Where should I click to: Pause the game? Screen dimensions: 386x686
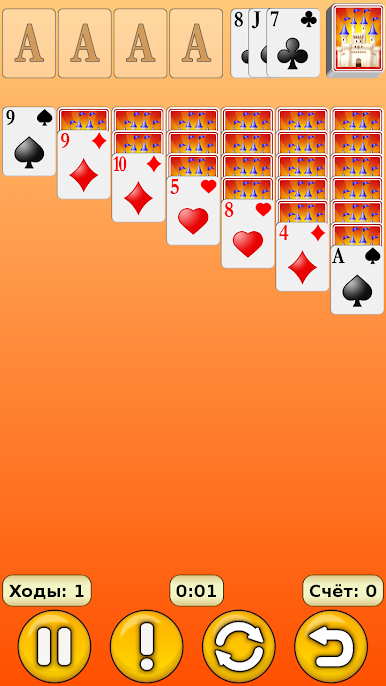tap(54, 646)
